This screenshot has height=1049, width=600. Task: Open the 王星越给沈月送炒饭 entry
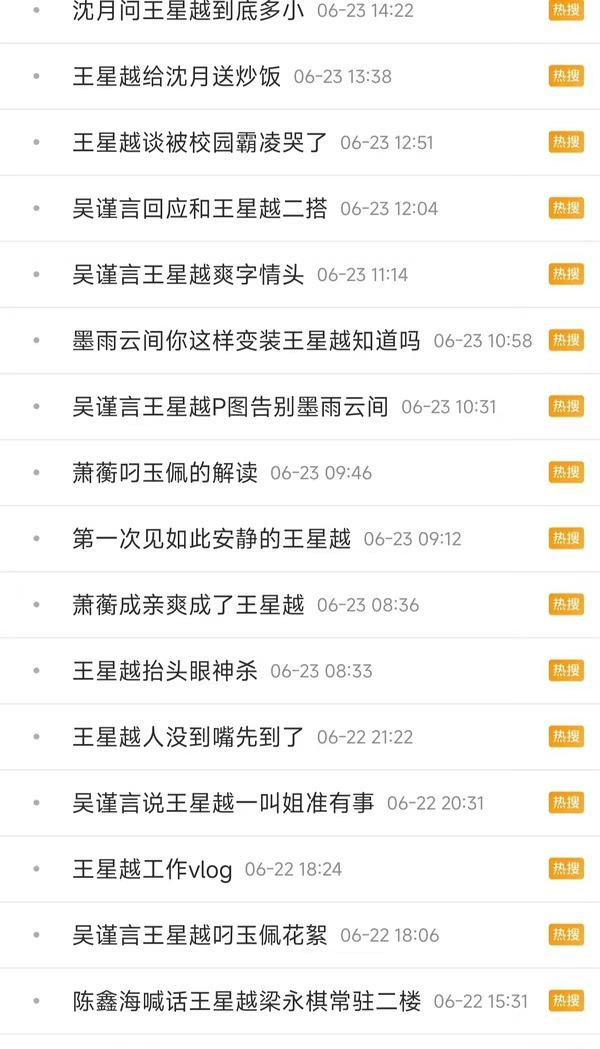[x=176, y=76]
